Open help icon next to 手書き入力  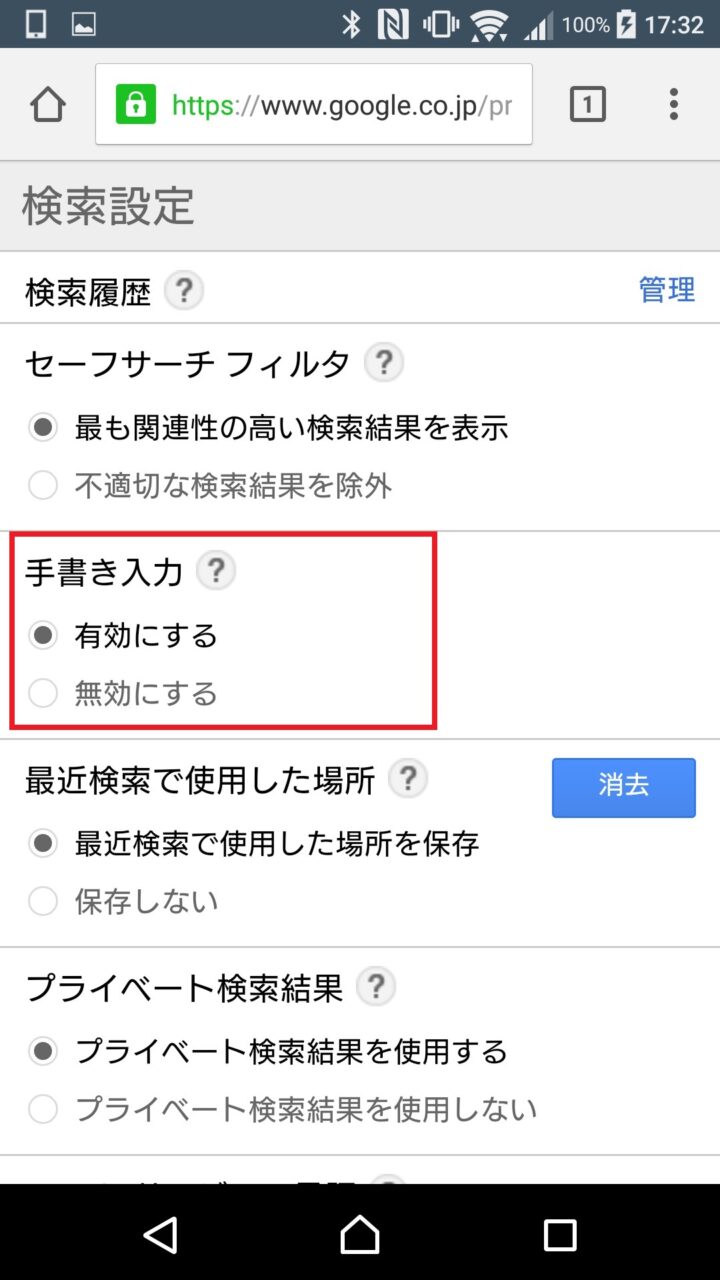(216, 571)
